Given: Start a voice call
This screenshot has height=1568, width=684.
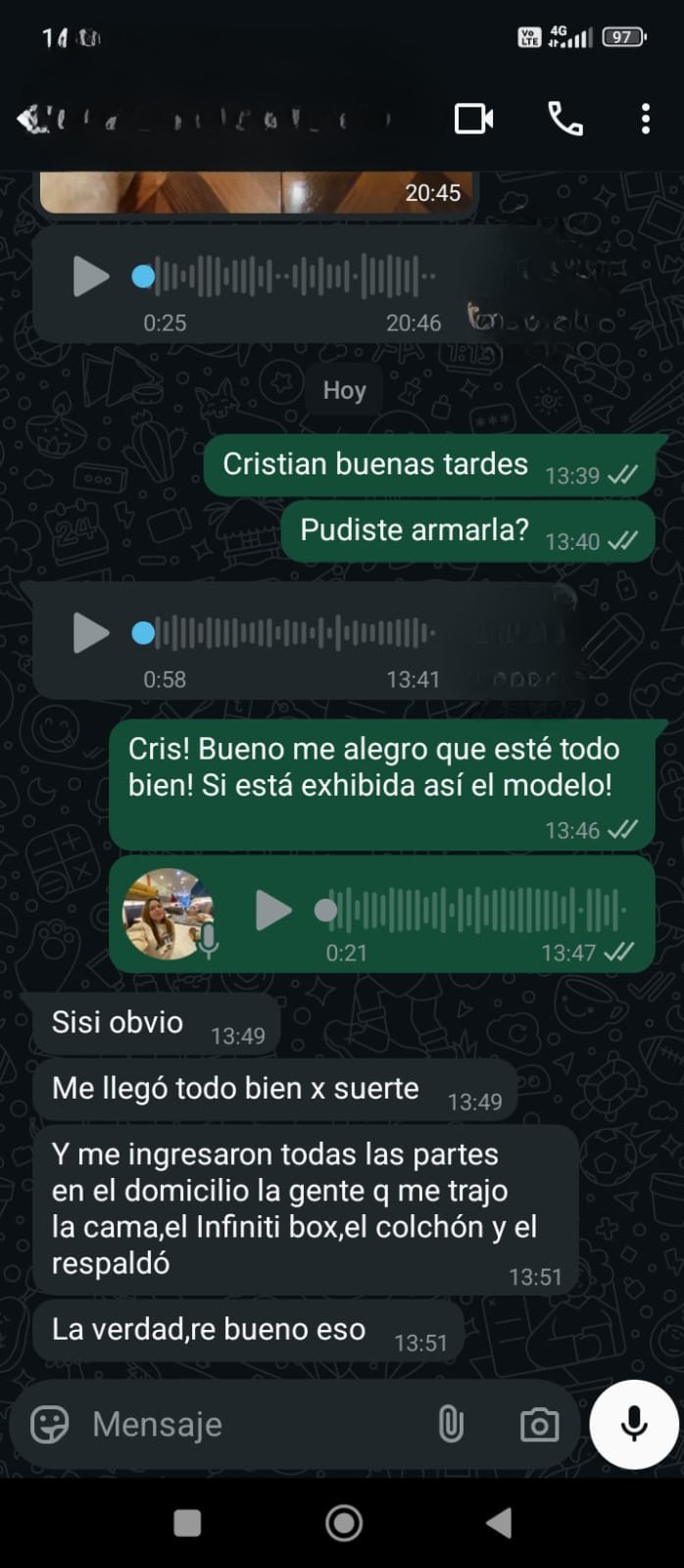Looking at the screenshot, I should [x=564, y=120].
